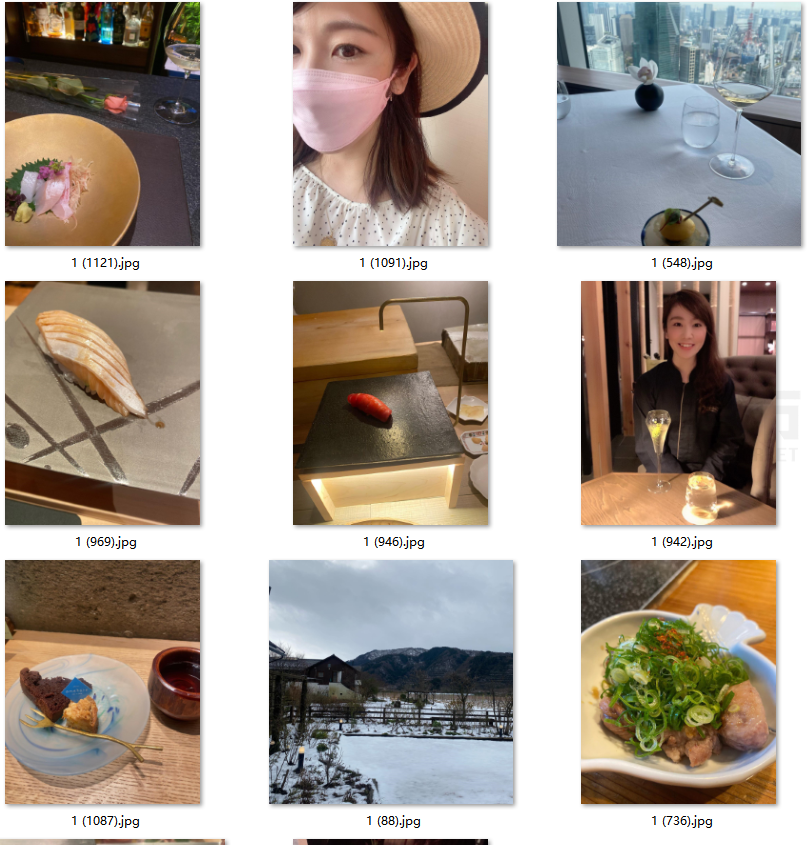Open the 1 (942).jpg photo
Image resolution: width=809 pixels, height=845 pixels.
tap(678, 403)
